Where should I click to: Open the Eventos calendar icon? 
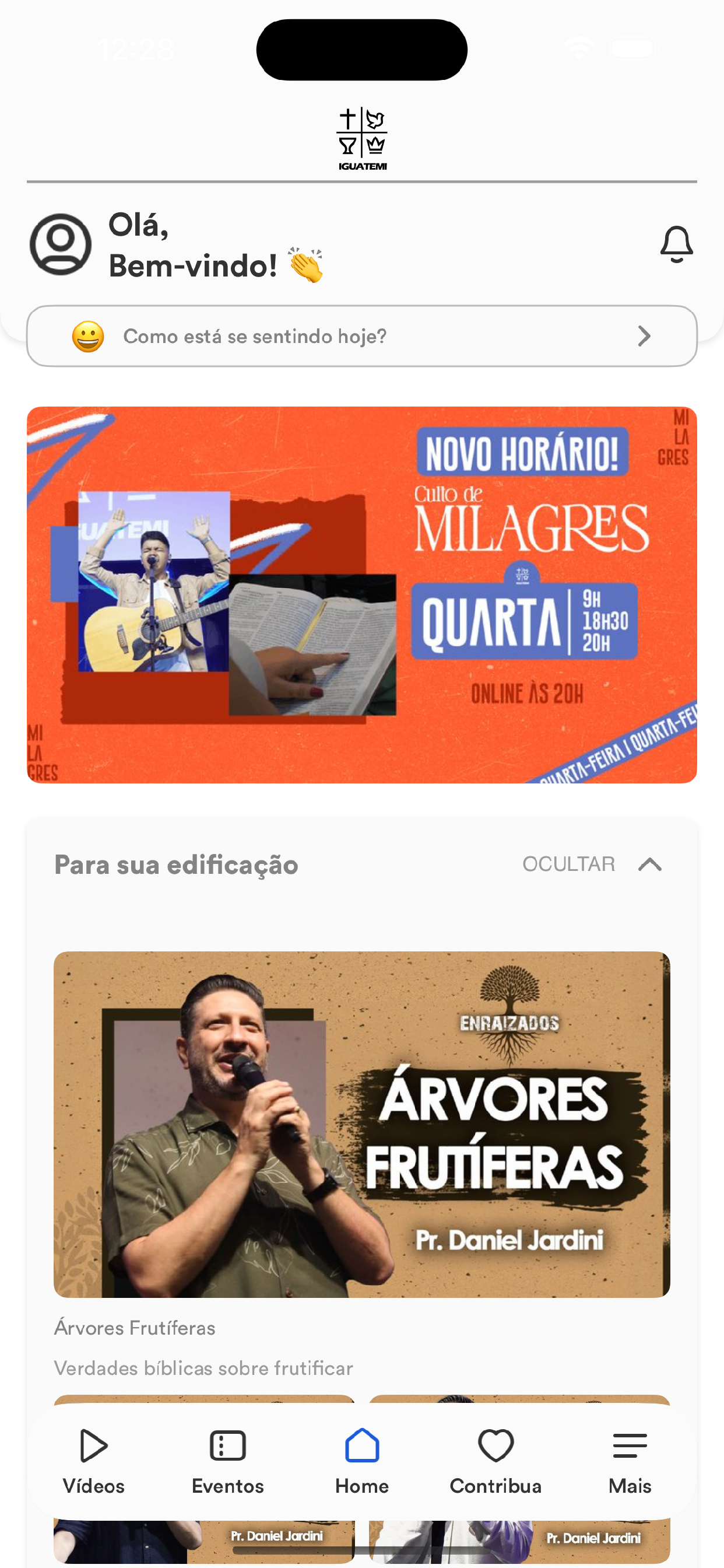227,1445
